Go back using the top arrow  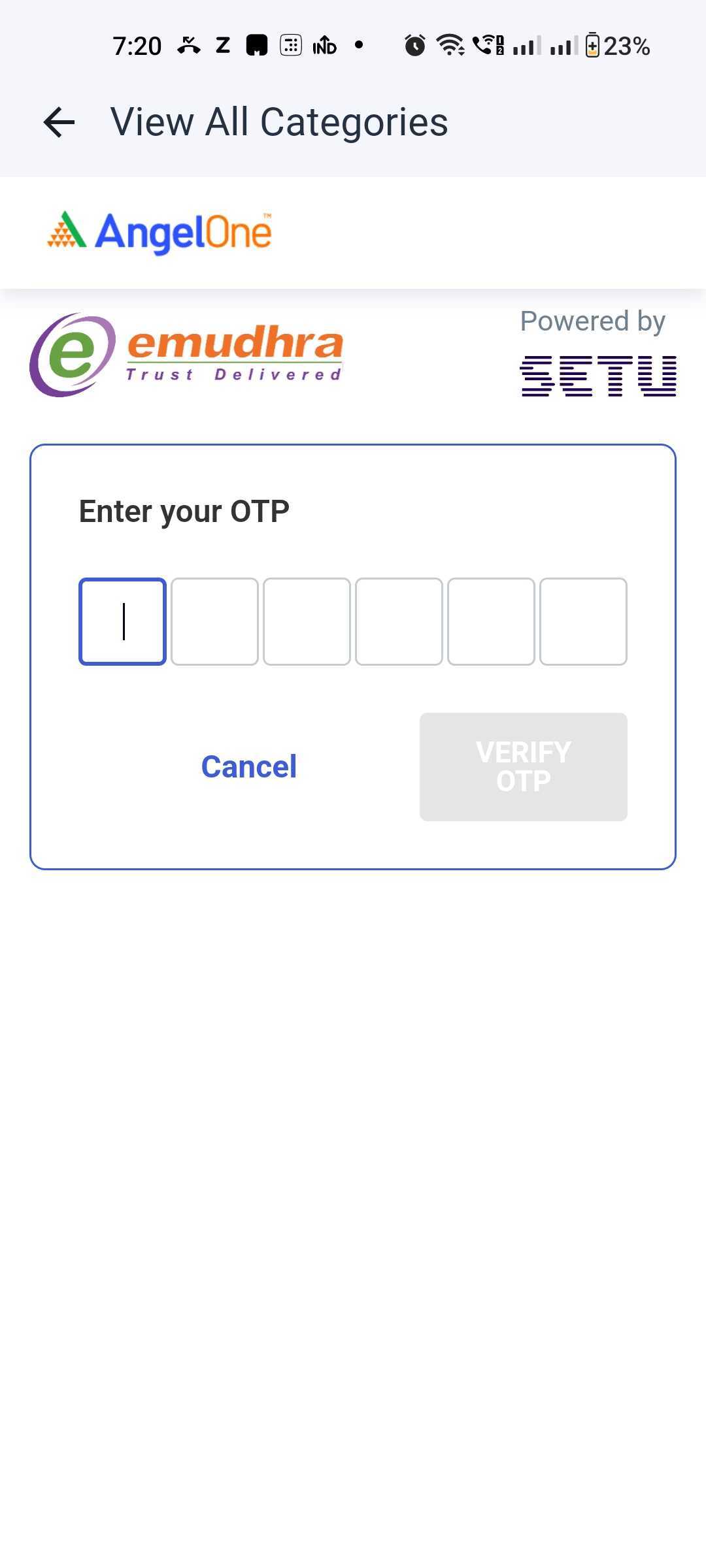(59, 122)
